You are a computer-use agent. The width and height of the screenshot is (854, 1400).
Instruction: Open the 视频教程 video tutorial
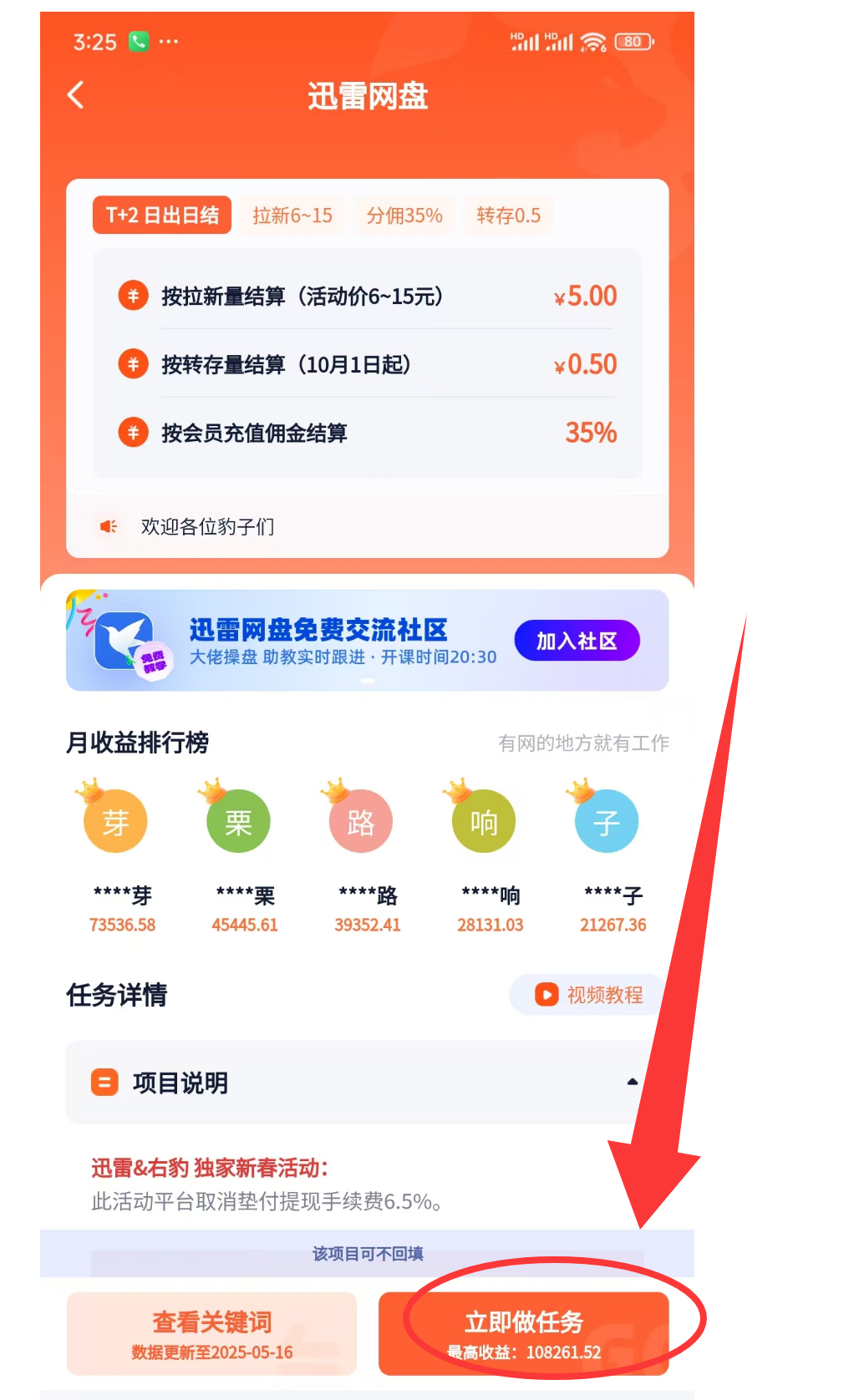(590, 995)
